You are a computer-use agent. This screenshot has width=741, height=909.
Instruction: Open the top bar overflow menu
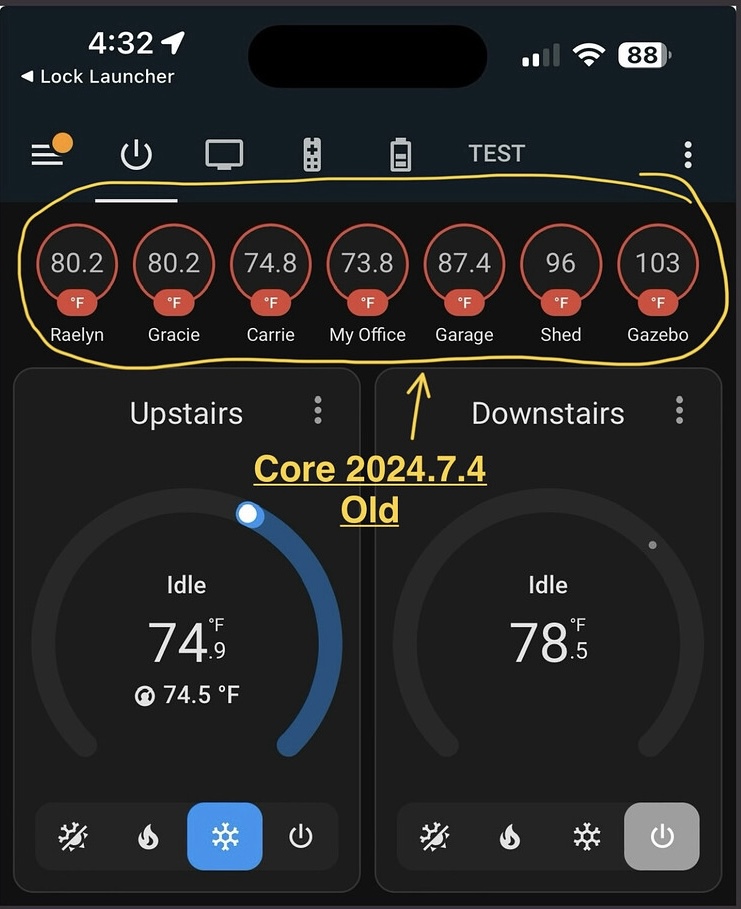pyautogui.click(x=688, y=155)
